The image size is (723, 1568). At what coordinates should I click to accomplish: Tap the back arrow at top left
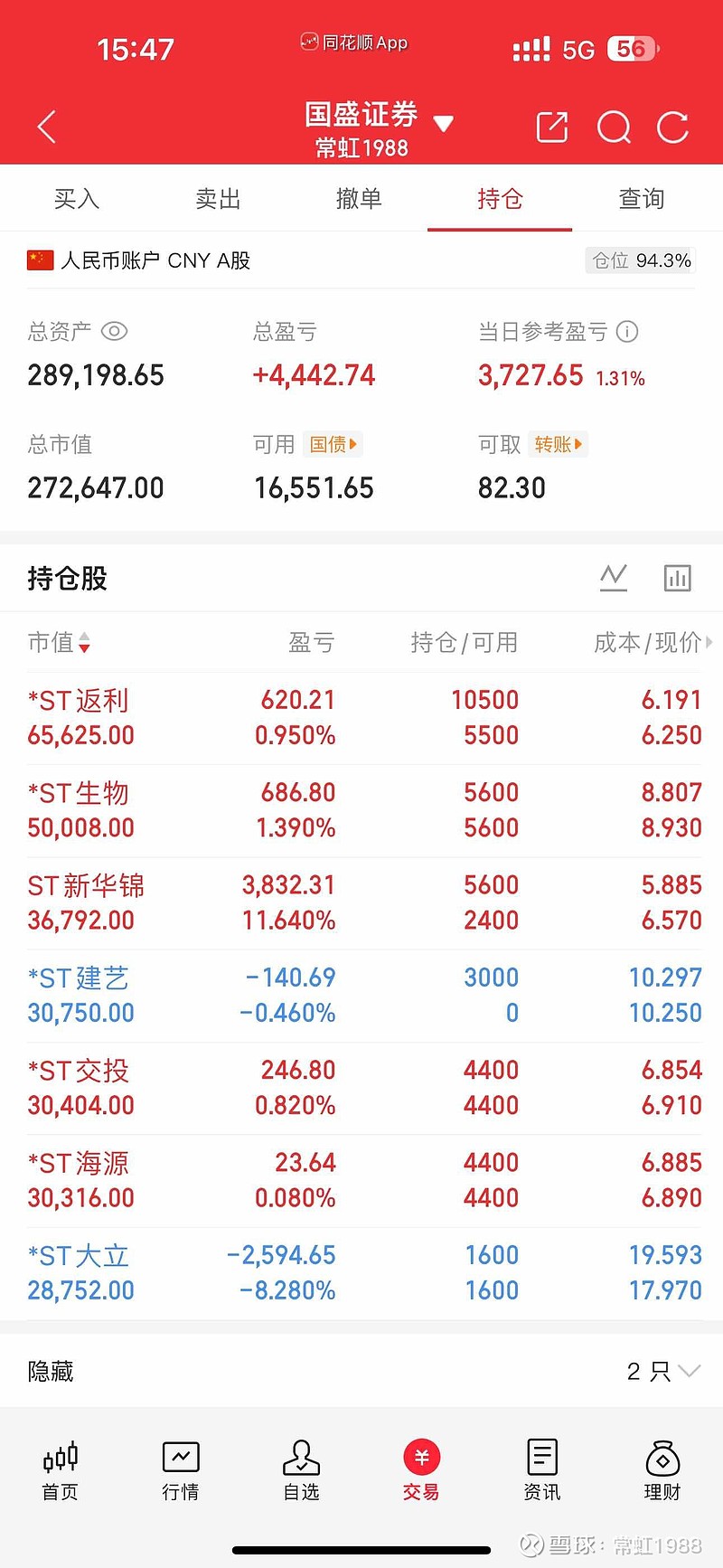tap(45, 127)
